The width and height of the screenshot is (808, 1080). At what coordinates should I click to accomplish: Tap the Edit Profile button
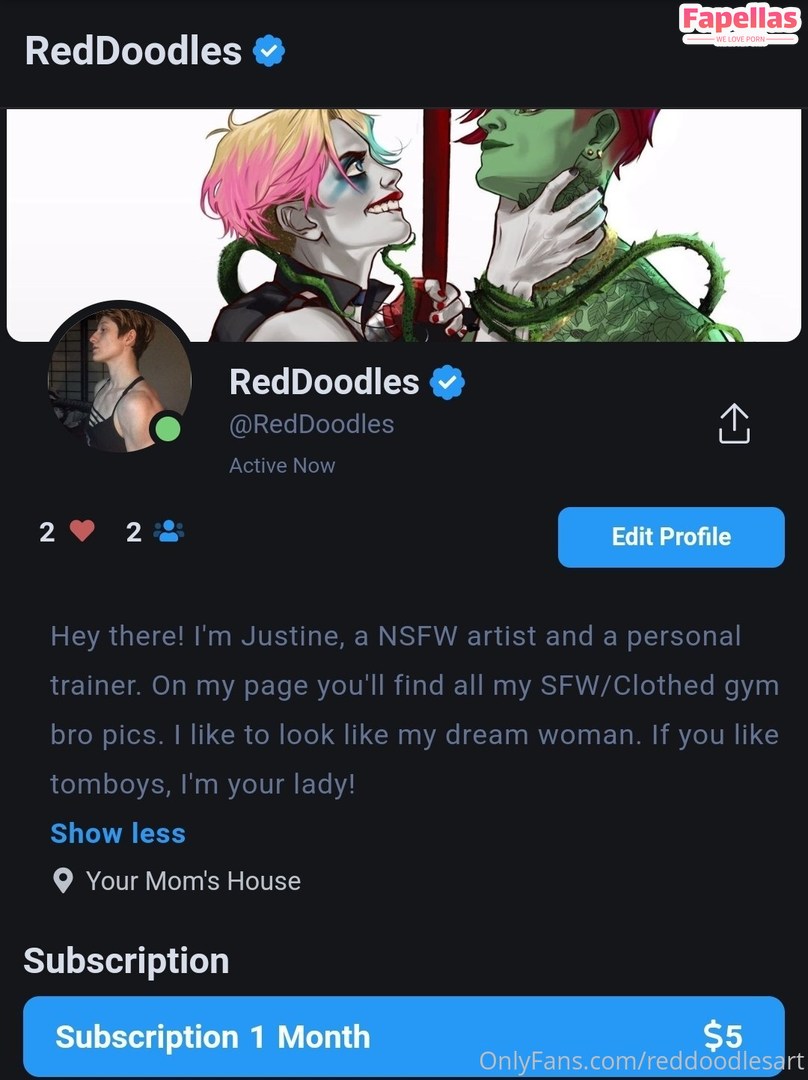pos(671,537)
